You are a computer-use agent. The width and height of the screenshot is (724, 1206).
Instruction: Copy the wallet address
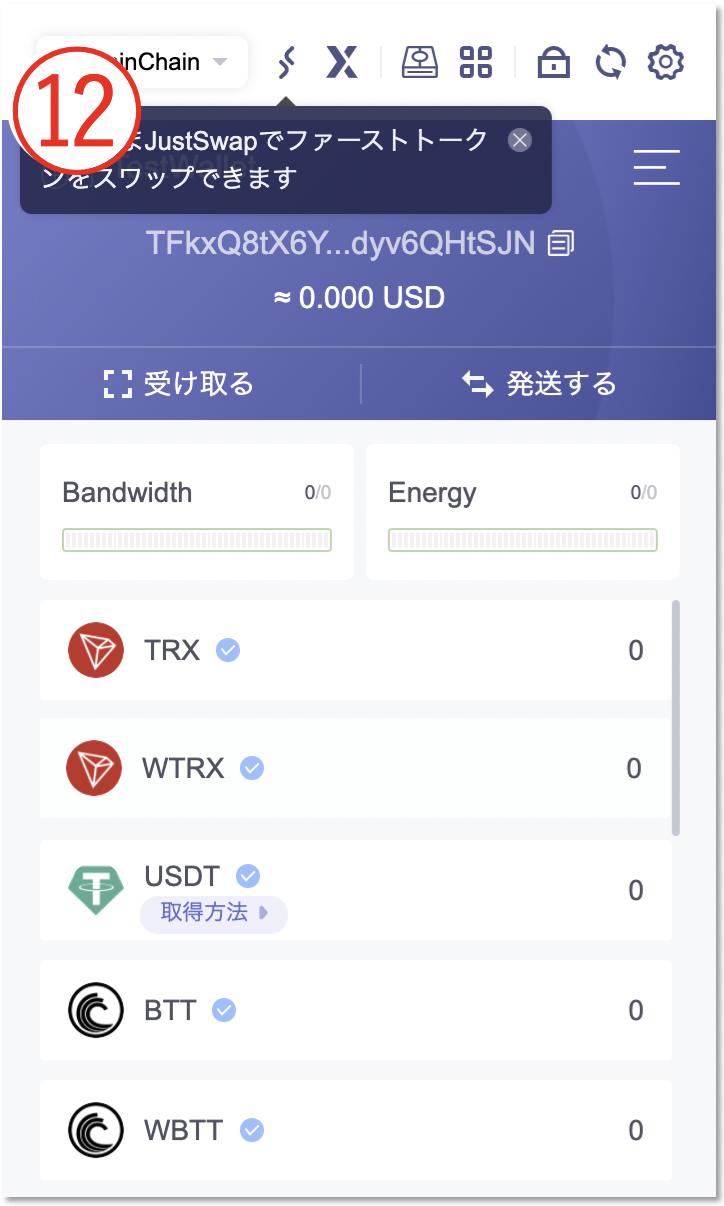coord(562,242)
